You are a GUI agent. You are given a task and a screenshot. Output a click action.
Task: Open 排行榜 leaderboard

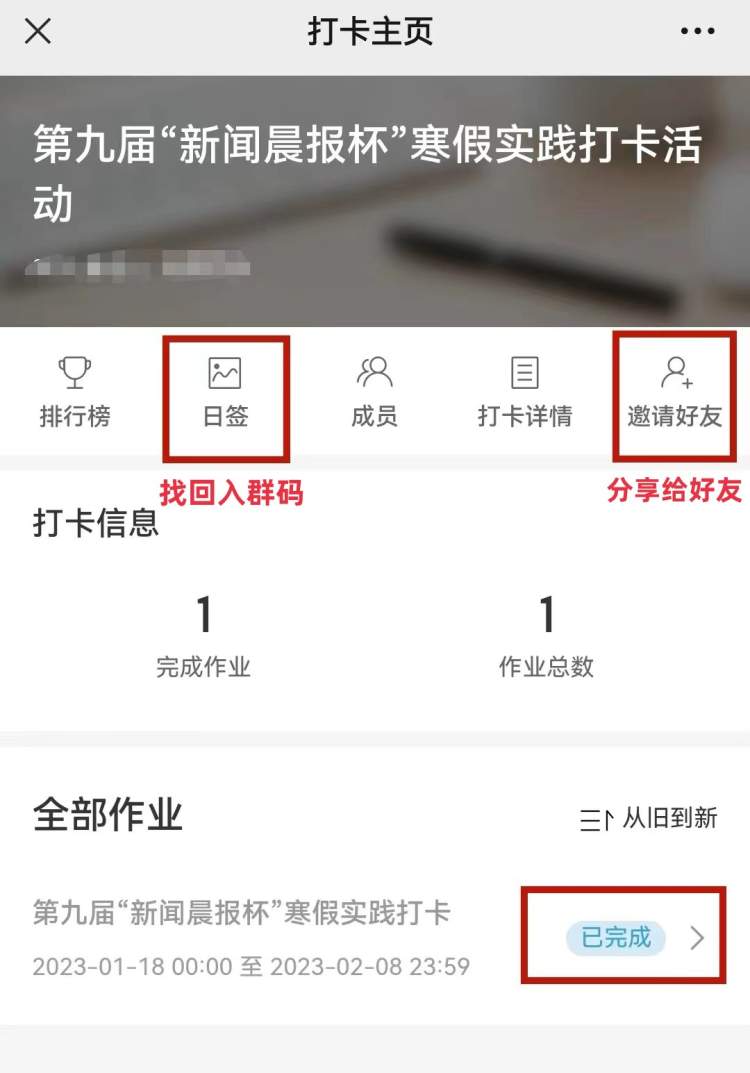click(75, 393)
